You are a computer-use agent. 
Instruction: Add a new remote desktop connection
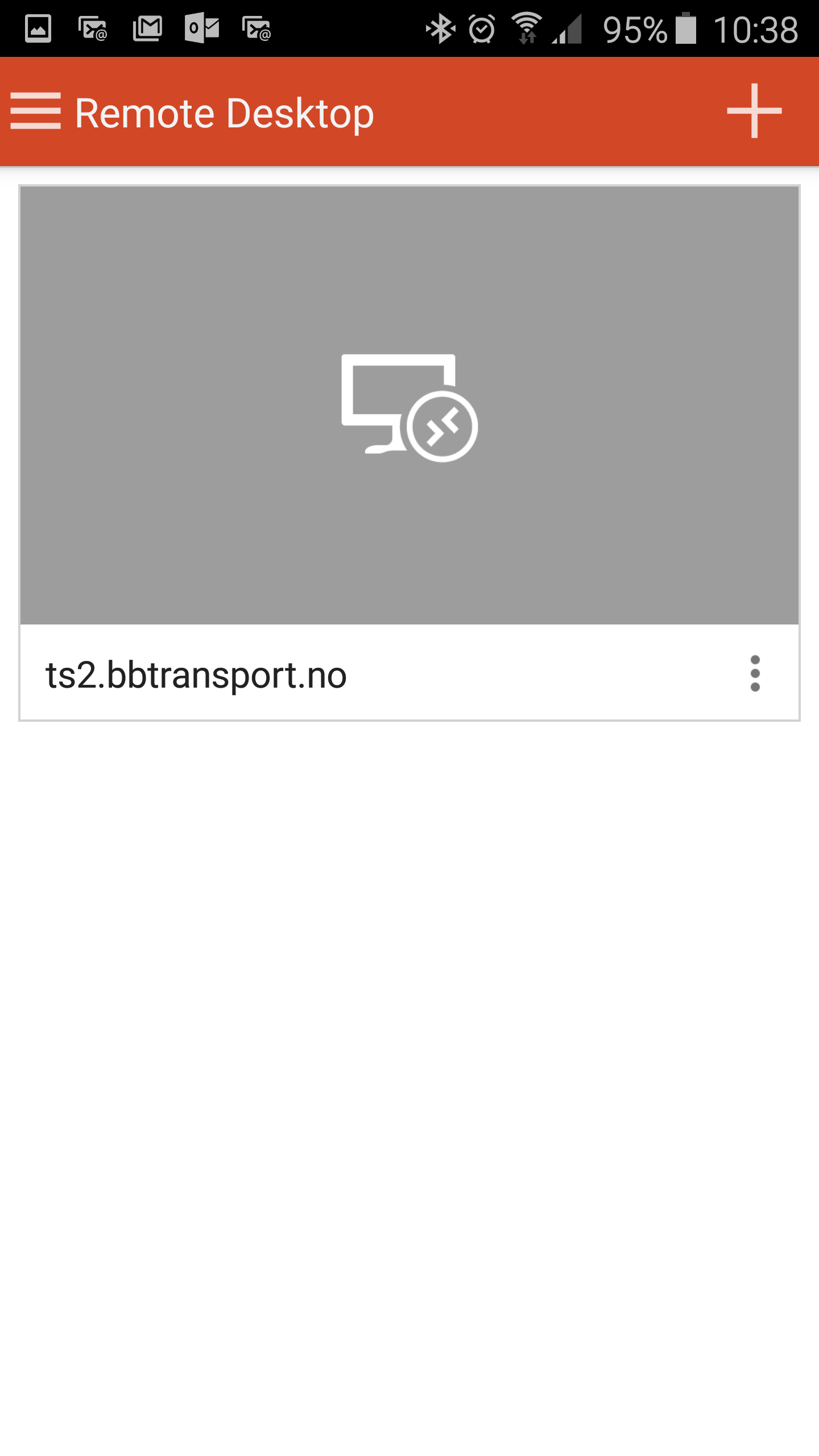tap(754, 111)
